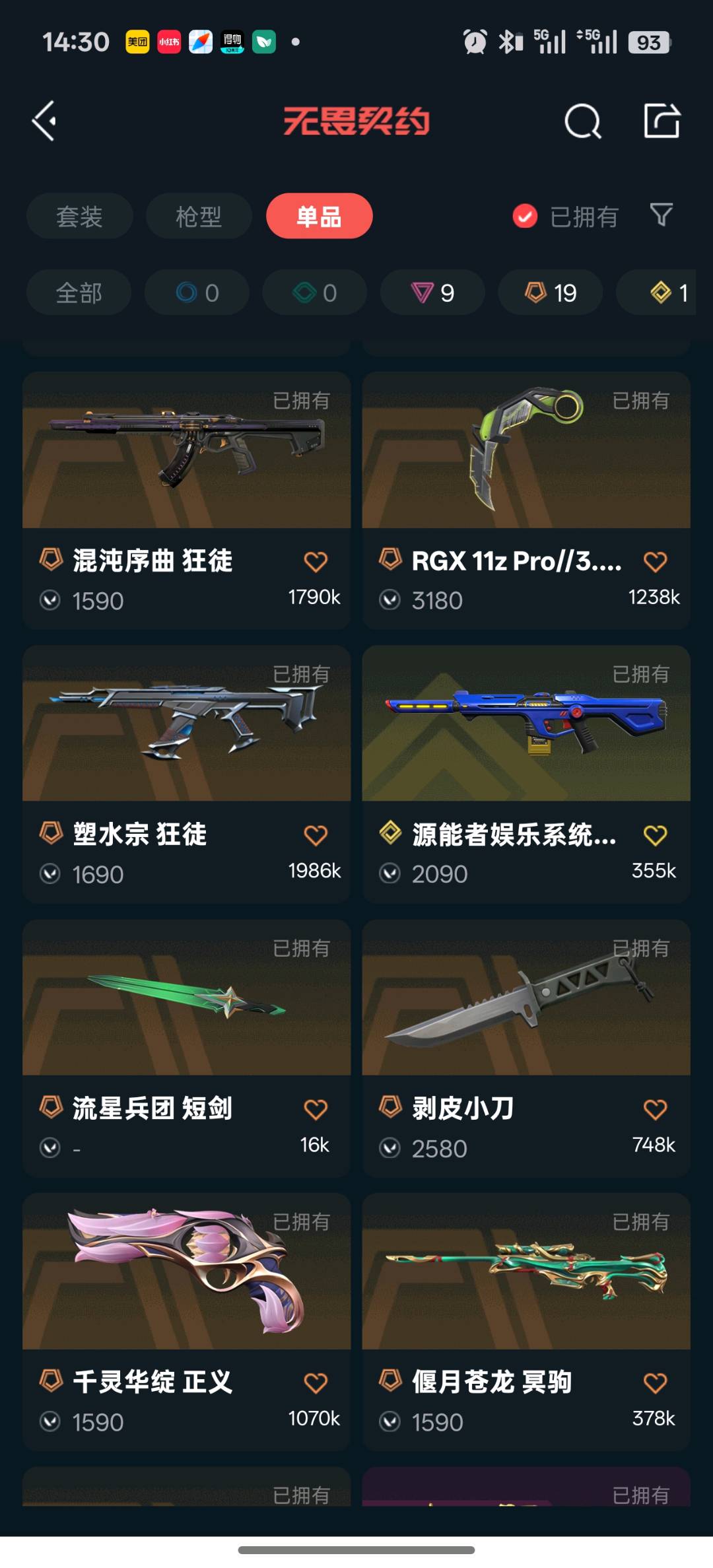Switch to the 枪型 tab
The width and height of the screenshot is (713, 1568).
pos(199,216)
